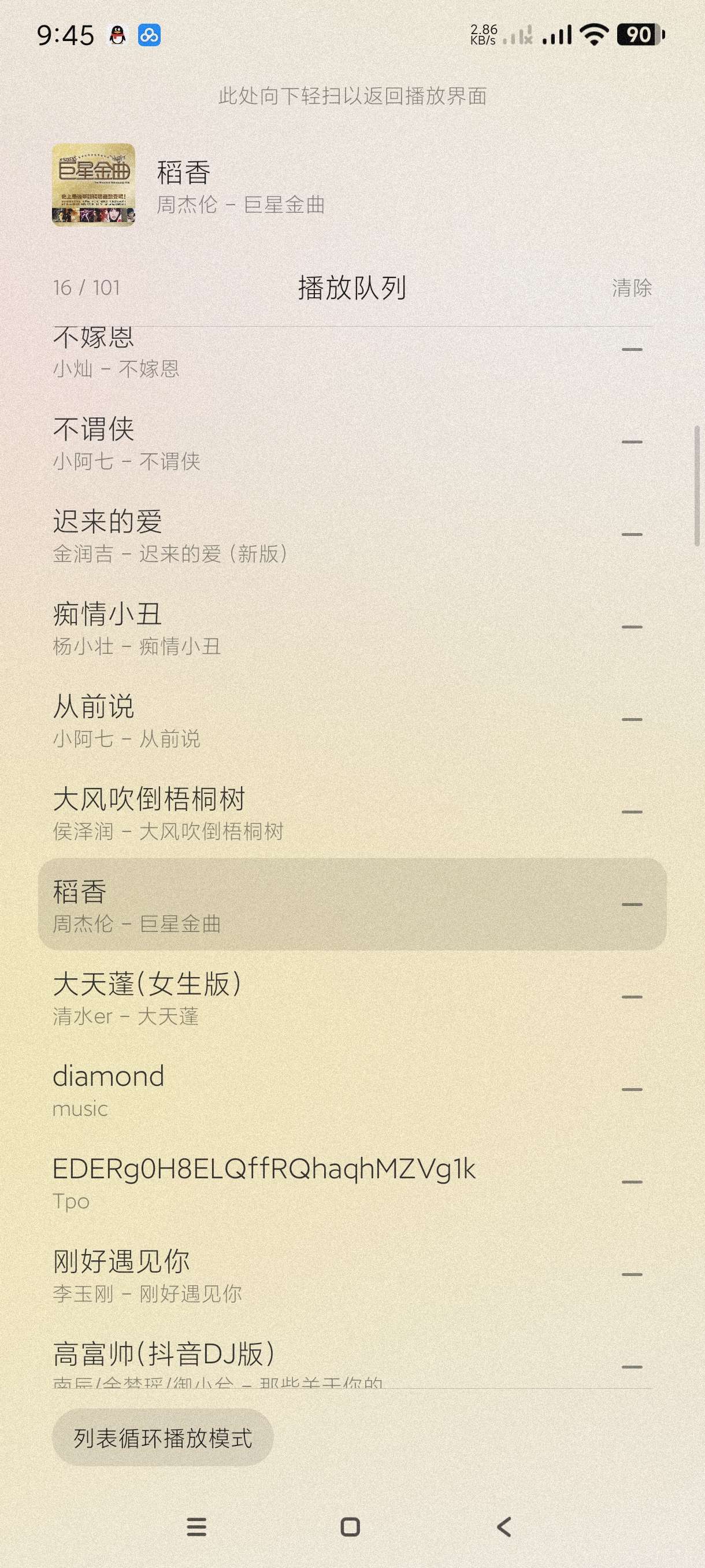This screenshot has width=705, height=1568.
Task: Play 大风吹倒梧桐树 by 侯泽润
Action: [x=243, y=813]
